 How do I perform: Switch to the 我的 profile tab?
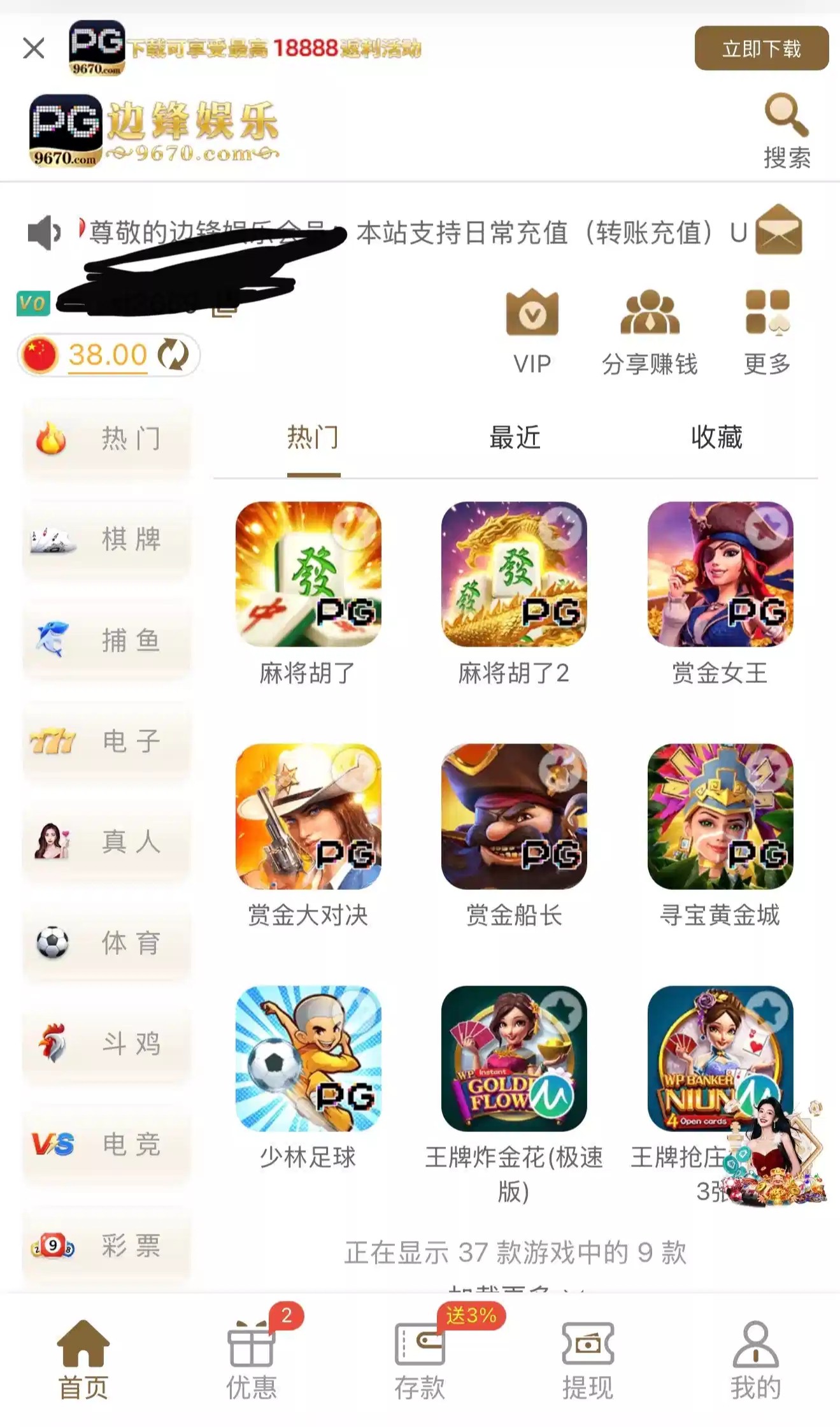tap(755, 1359)
